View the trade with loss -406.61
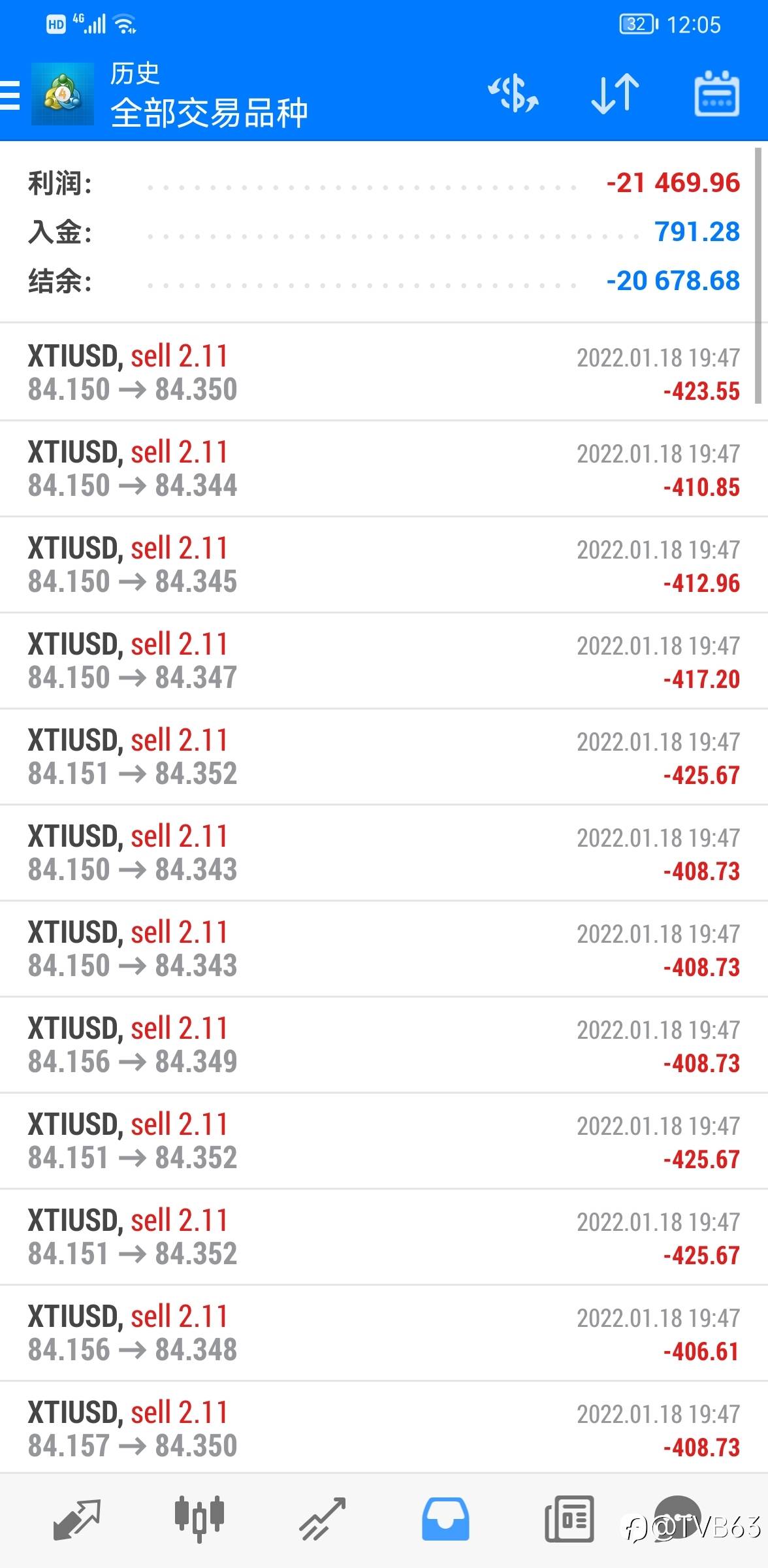 384,1333
